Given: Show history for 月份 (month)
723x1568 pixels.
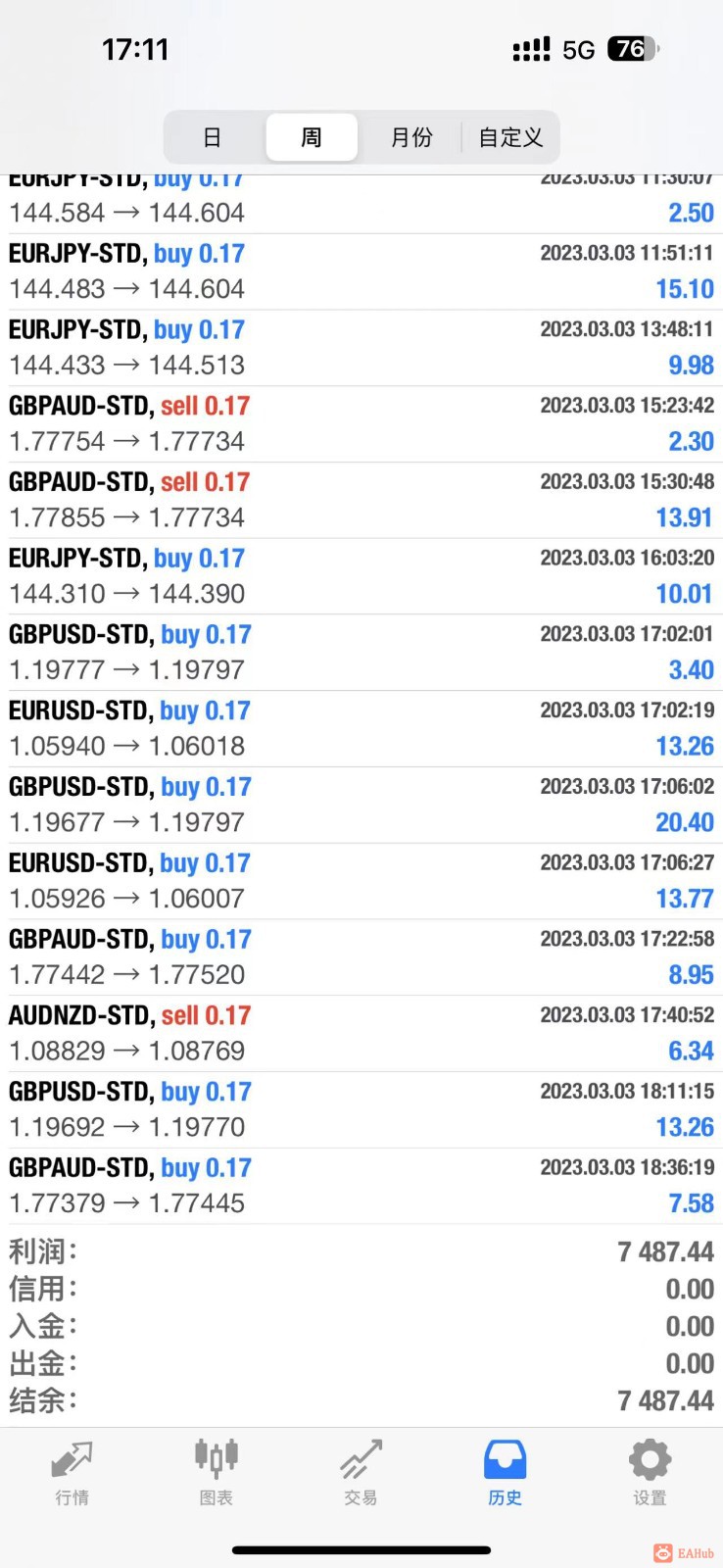Looking at the screenshot, I should [411, 137].
